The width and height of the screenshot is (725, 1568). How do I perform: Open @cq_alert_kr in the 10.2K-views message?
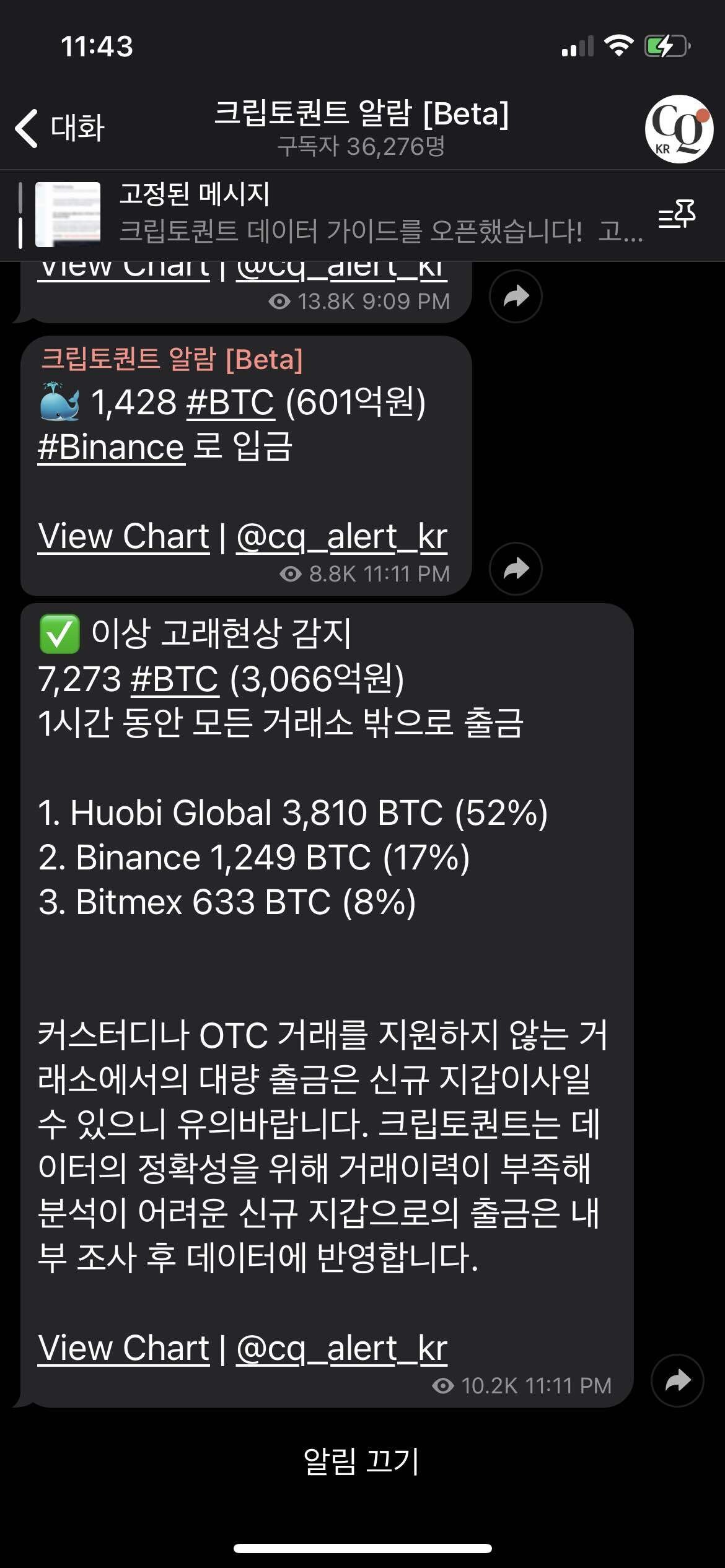341,1348
